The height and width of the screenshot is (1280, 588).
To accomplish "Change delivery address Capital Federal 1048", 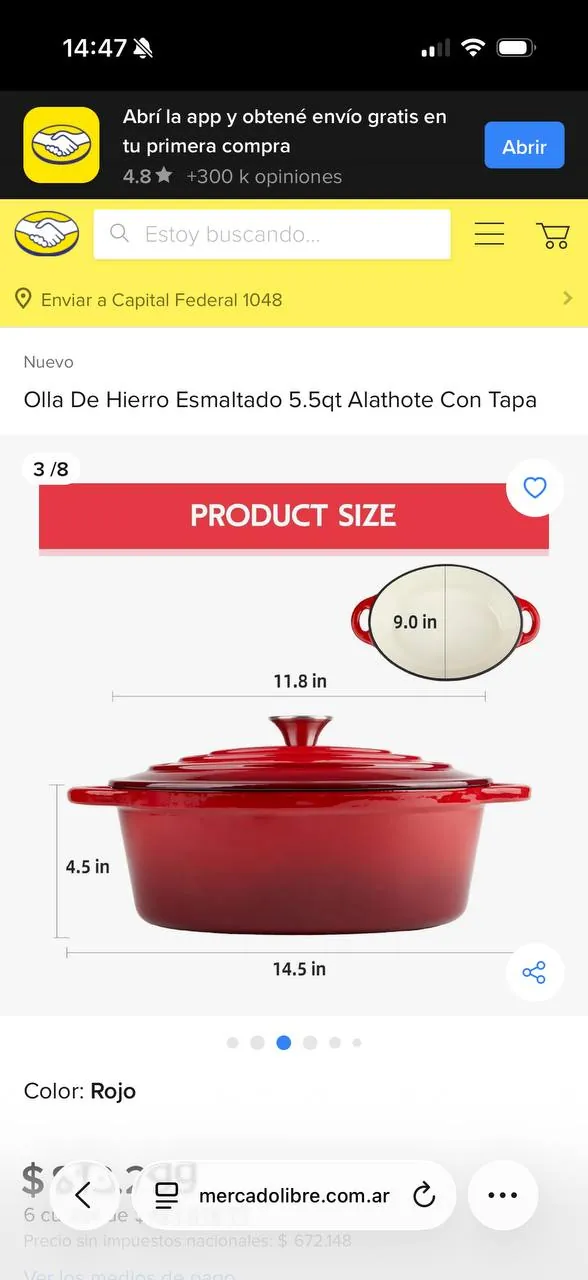I will [294, 299].
